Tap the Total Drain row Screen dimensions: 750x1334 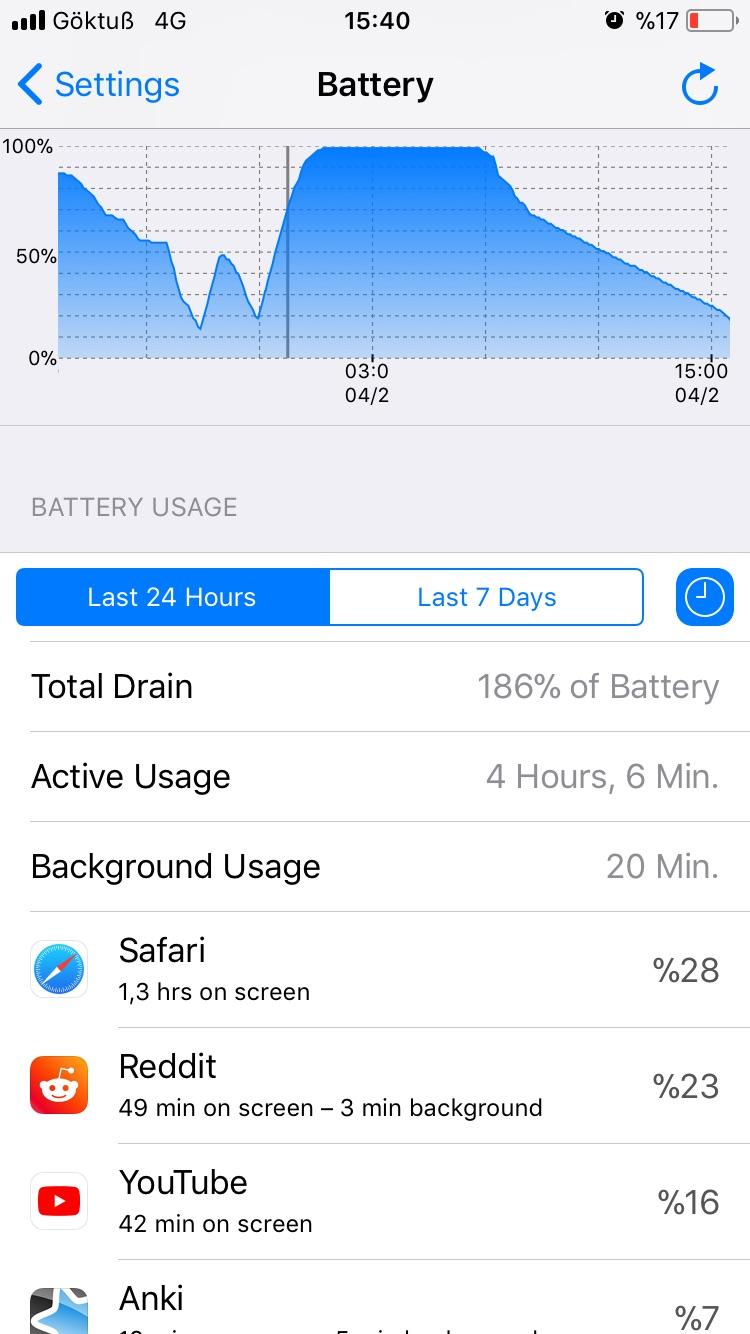point(375,686)
